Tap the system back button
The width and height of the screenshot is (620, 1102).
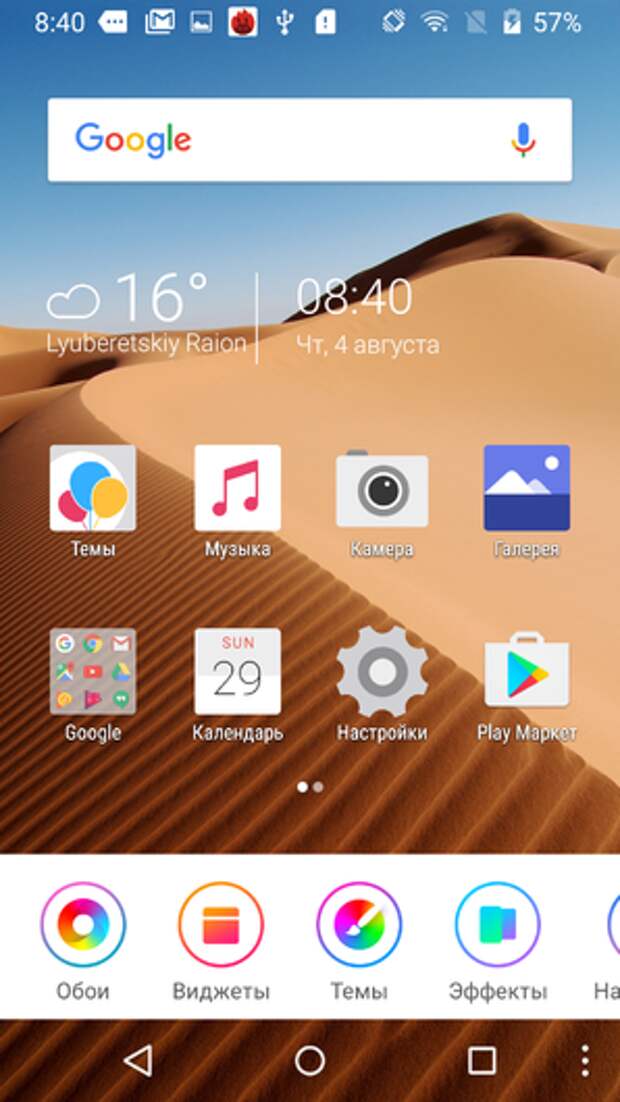138,1061
